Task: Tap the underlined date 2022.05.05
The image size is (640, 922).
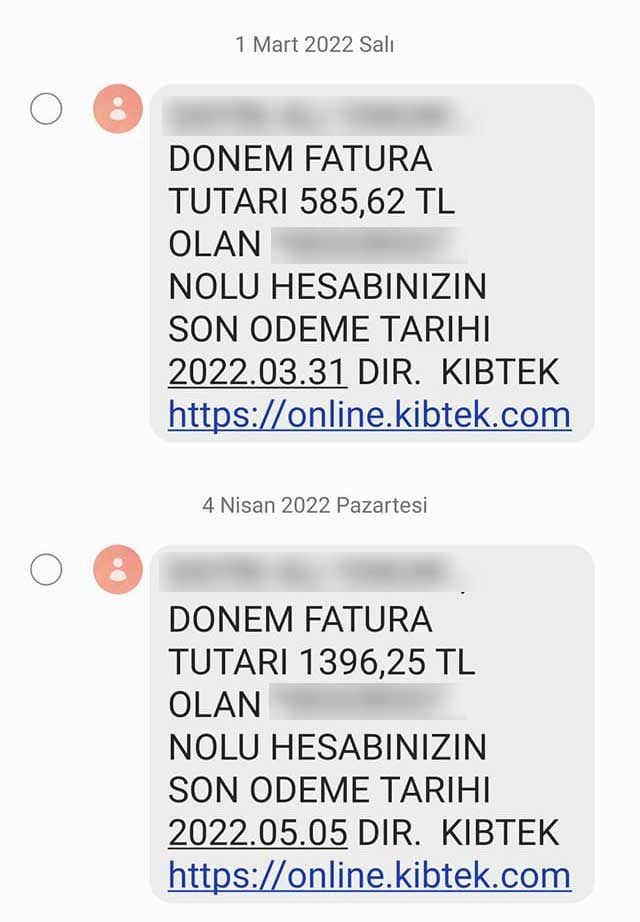Action: [x=257, y=832]
